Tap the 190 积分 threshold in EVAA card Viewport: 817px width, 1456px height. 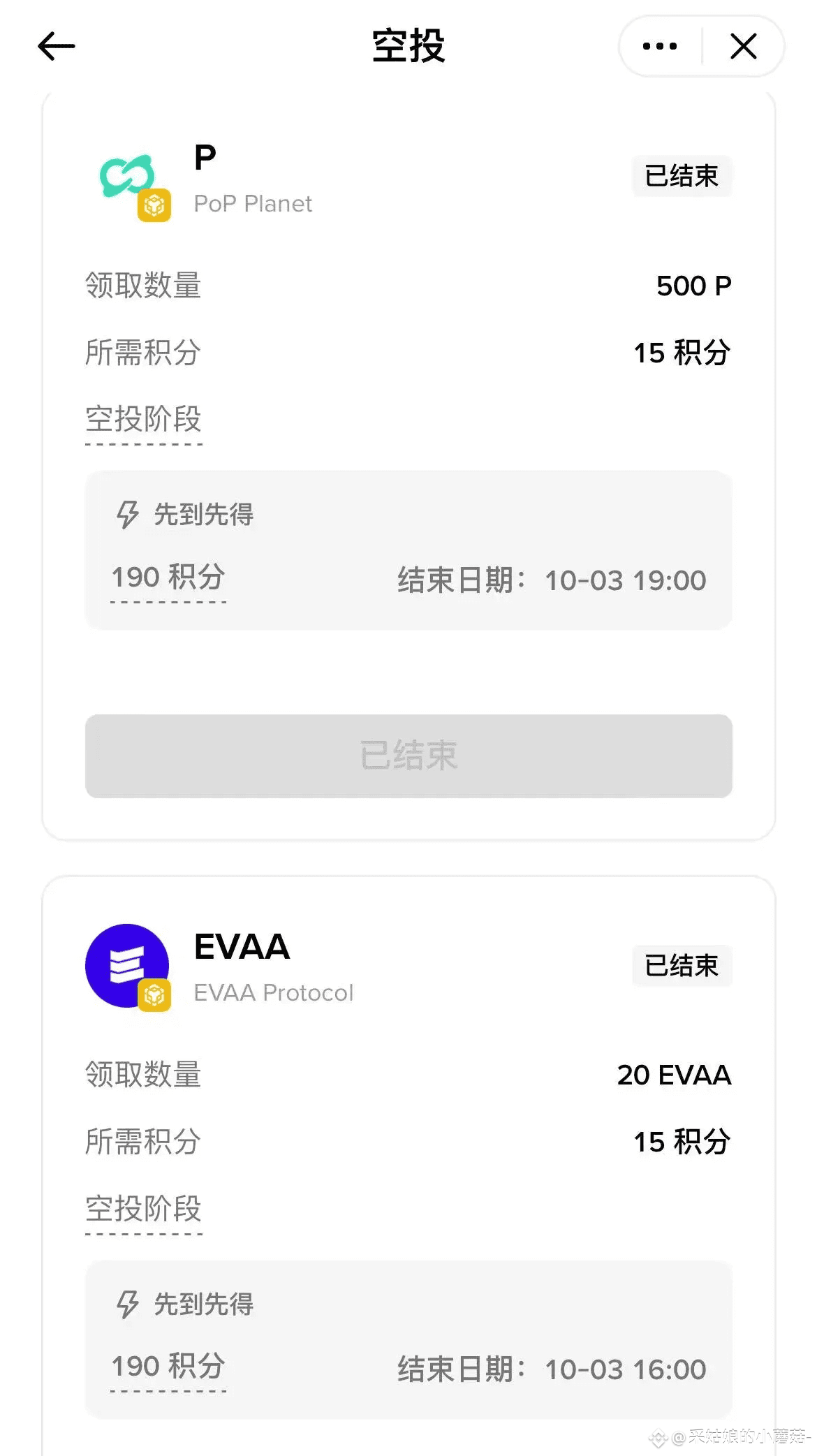click(x=168, y=1367)
